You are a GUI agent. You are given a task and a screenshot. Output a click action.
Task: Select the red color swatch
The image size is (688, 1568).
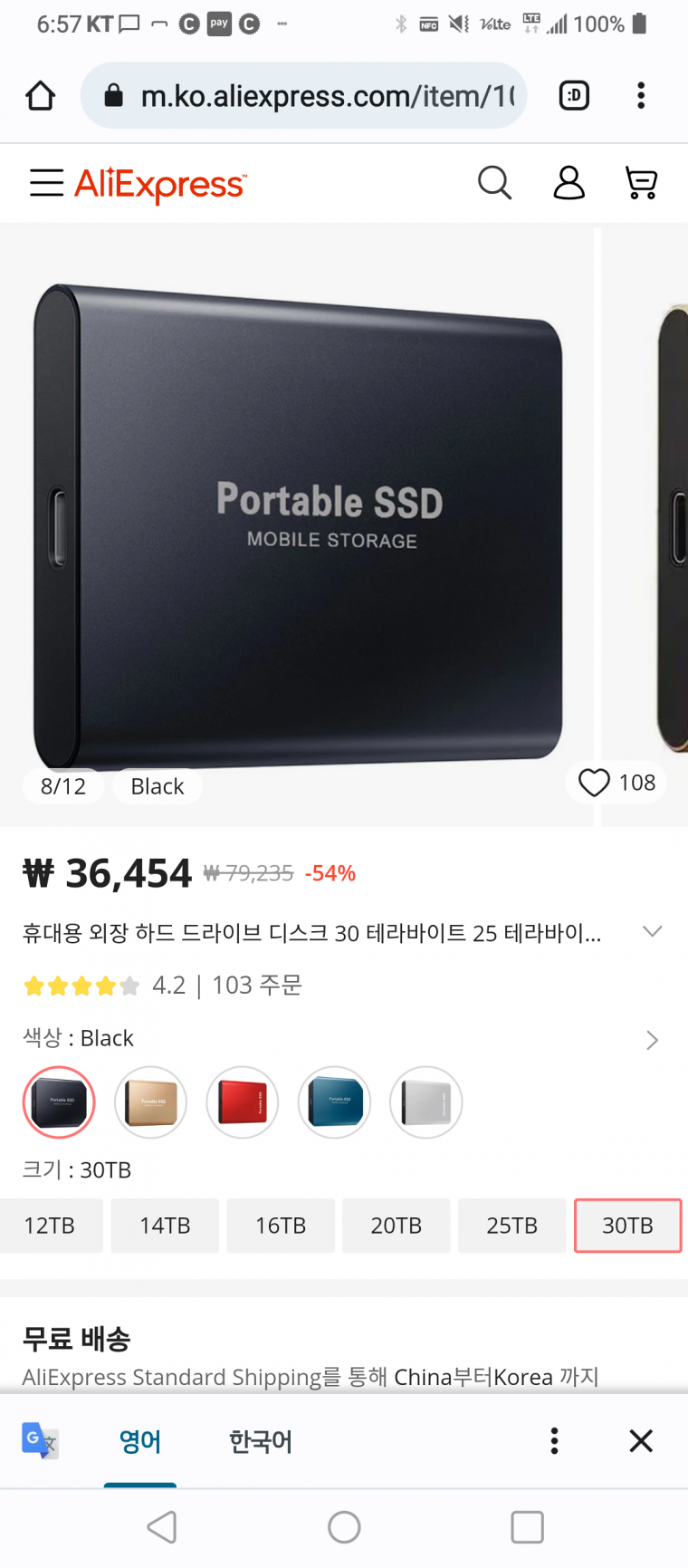click(x=243, y=1102)
